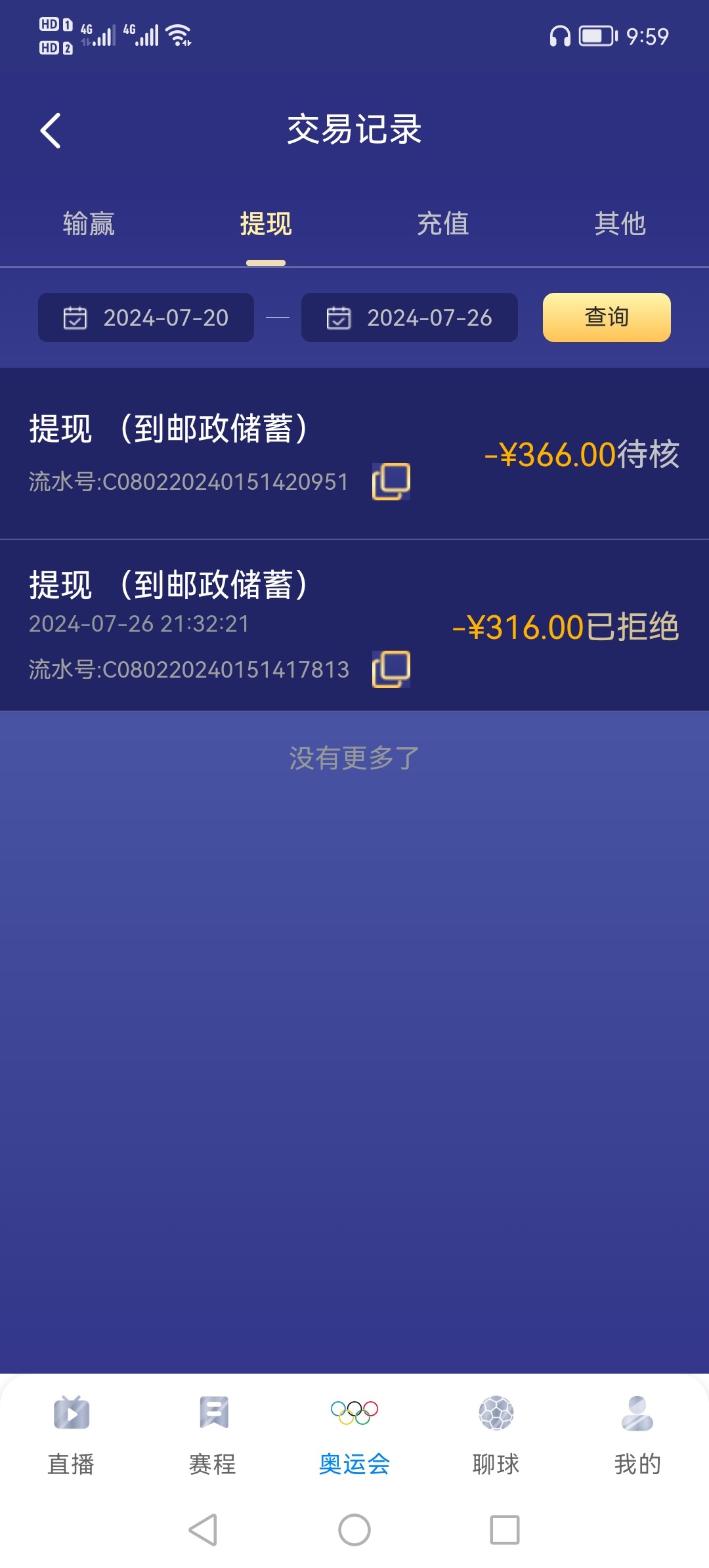This screenshot has width=709, height=1568.
Task: Switch to the 输赢 tab
Action: coord(89,224)
